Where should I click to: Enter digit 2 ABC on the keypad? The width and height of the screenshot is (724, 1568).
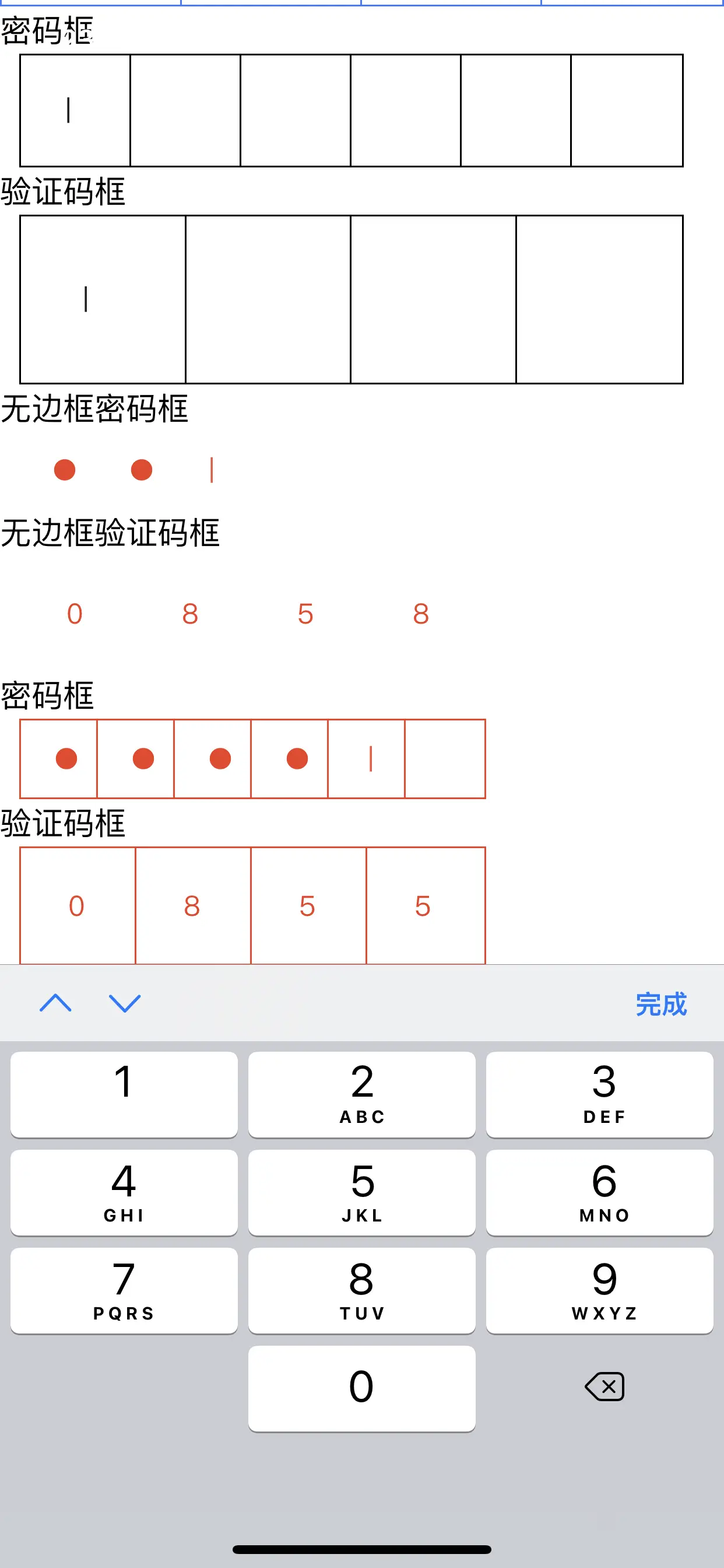point(362,1094)
